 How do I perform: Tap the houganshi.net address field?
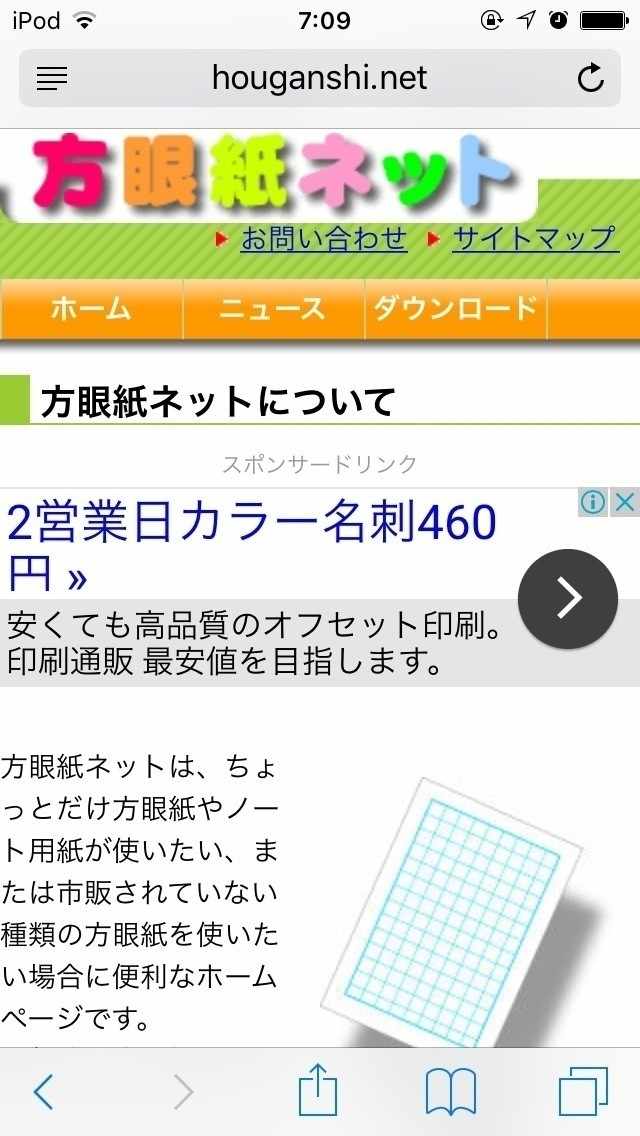tap(320, 78)
